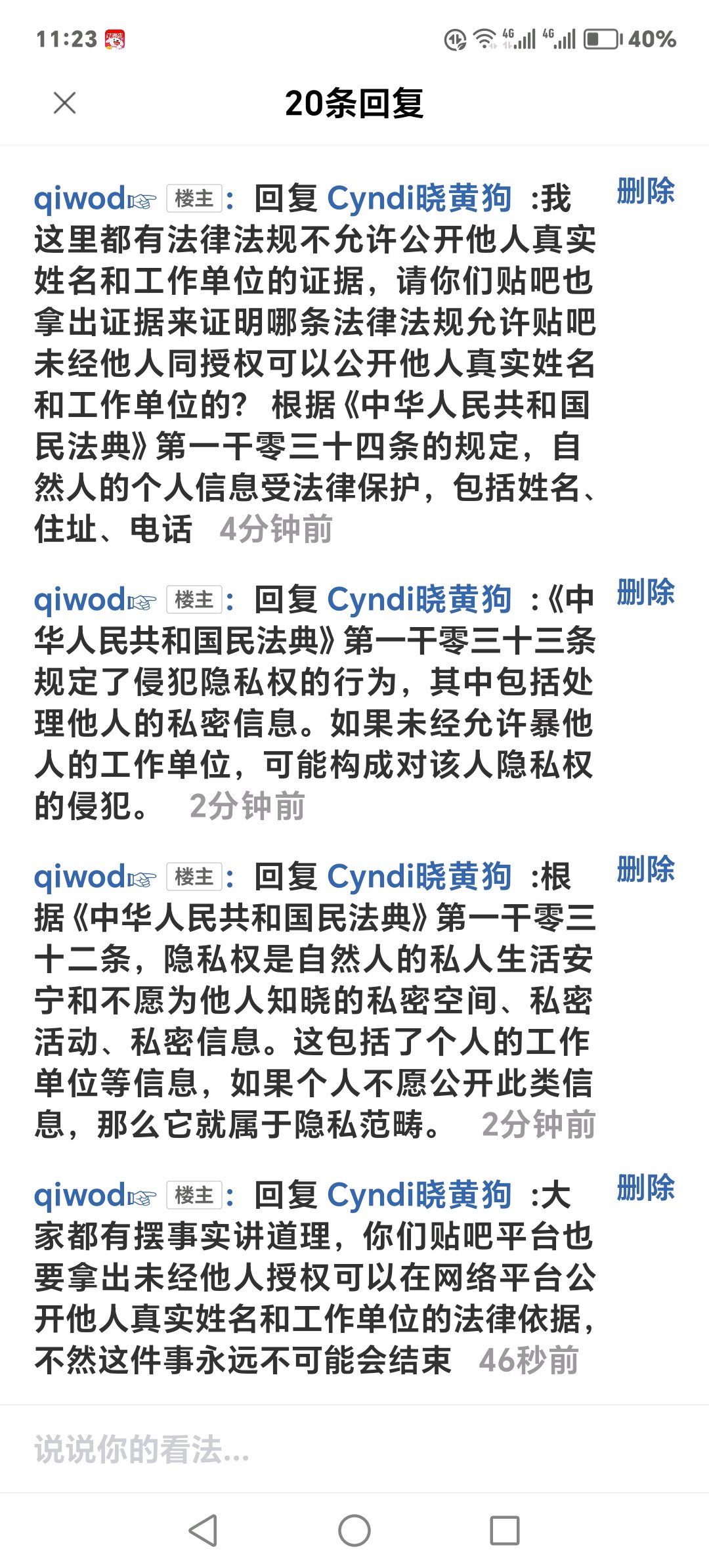Open Cyndi晓黄狗 profile in the 4分钟前 reply
This screenshot has width=709, height=1568.
point(419,199)
